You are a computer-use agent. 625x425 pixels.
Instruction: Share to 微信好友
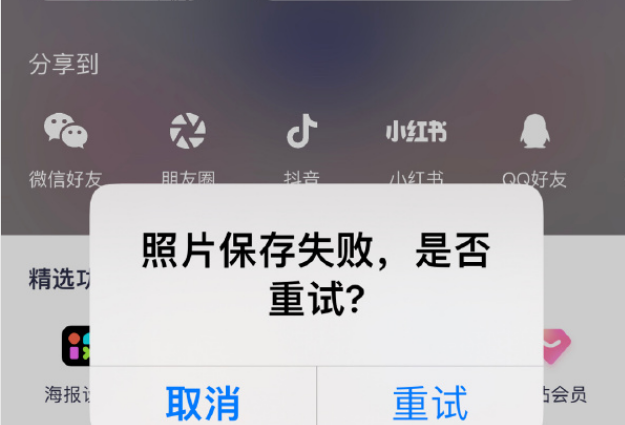point(66,131)
